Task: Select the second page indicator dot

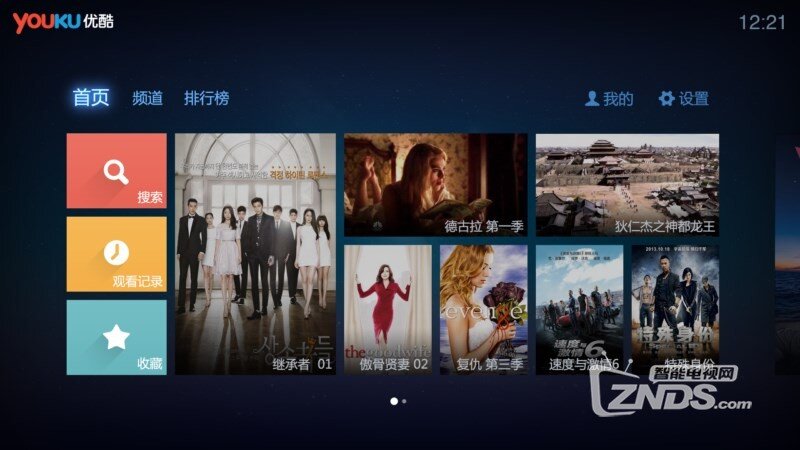Action: (404, 401)
